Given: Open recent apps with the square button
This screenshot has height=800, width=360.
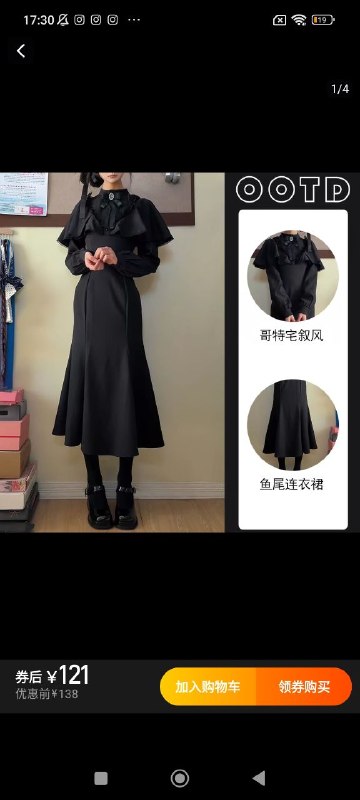Looking at the screenshot, I should click(x=101, y=779).
